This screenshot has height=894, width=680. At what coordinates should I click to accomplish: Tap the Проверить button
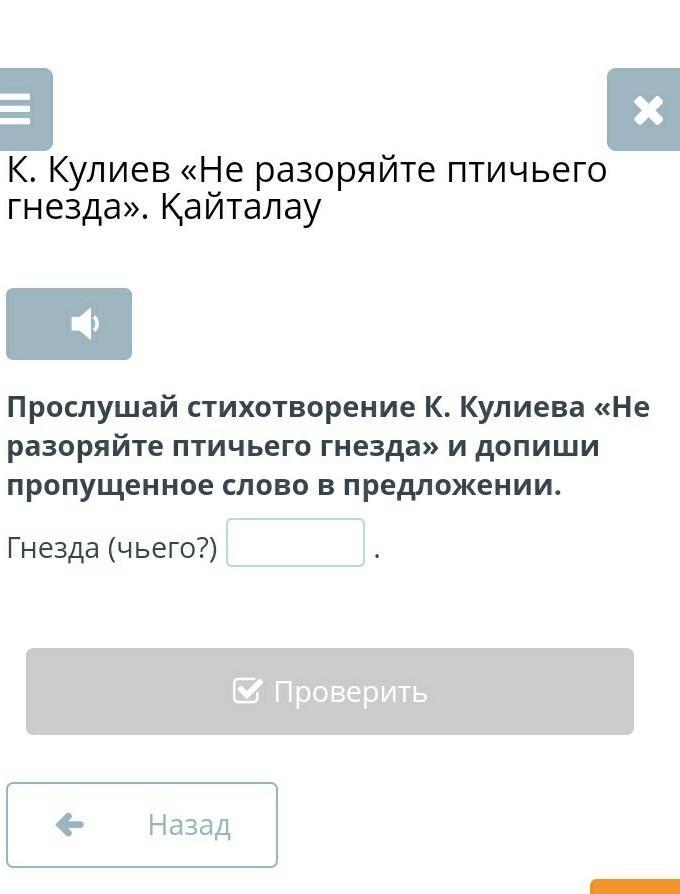coord(330,691)
